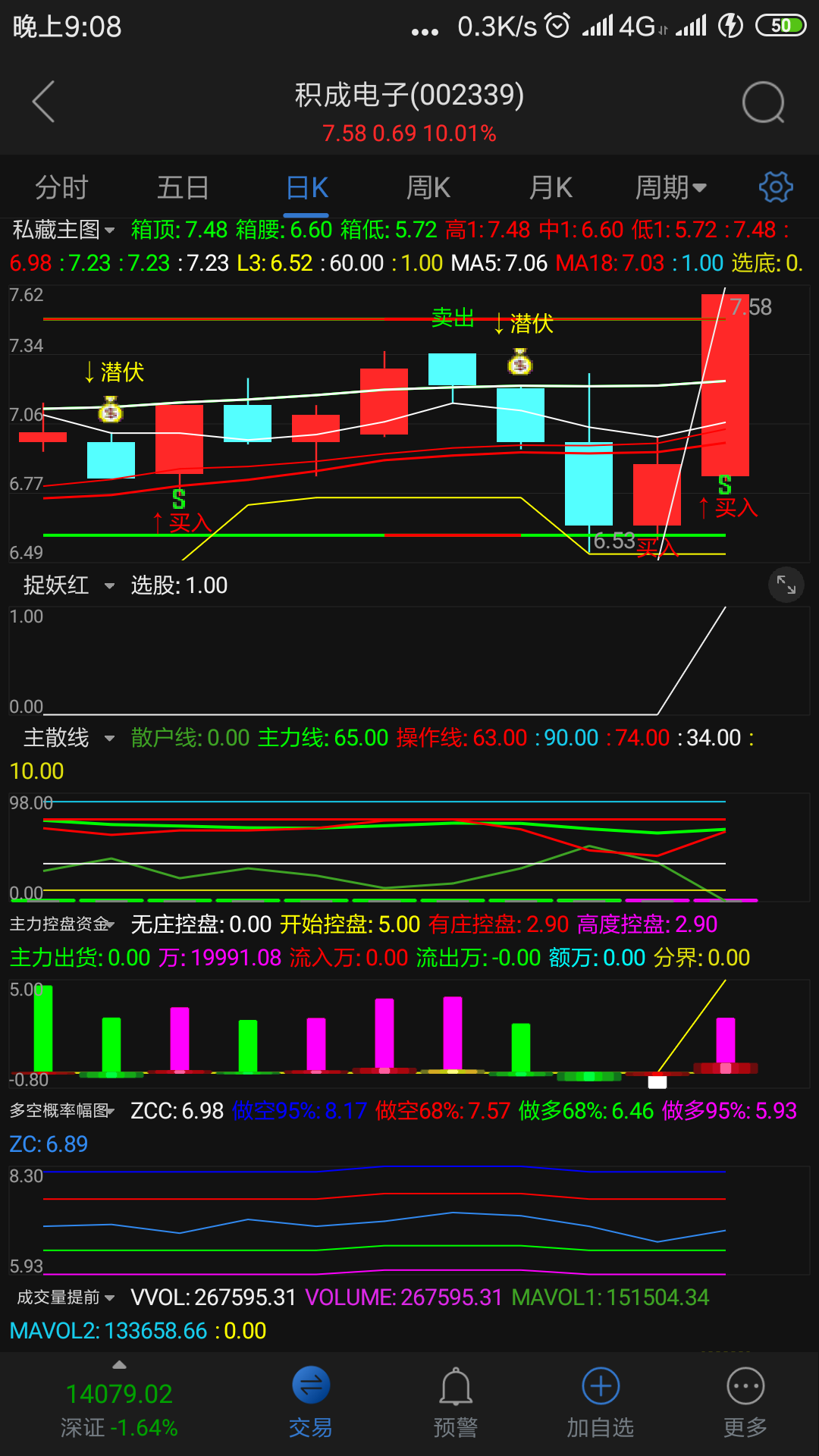The width and height of the screenshot is (819, 1456).
Task: Open chart settings gear icon
Action: tap(775, 187)
